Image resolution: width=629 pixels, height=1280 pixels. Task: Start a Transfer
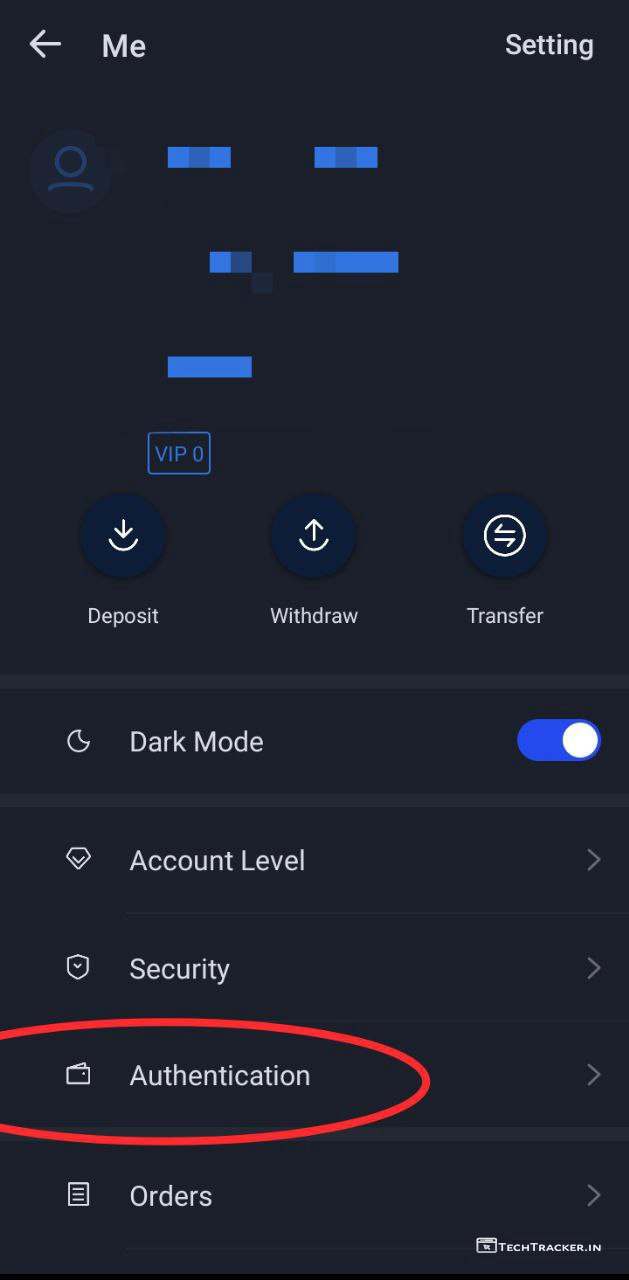click(x=505, y=537)
